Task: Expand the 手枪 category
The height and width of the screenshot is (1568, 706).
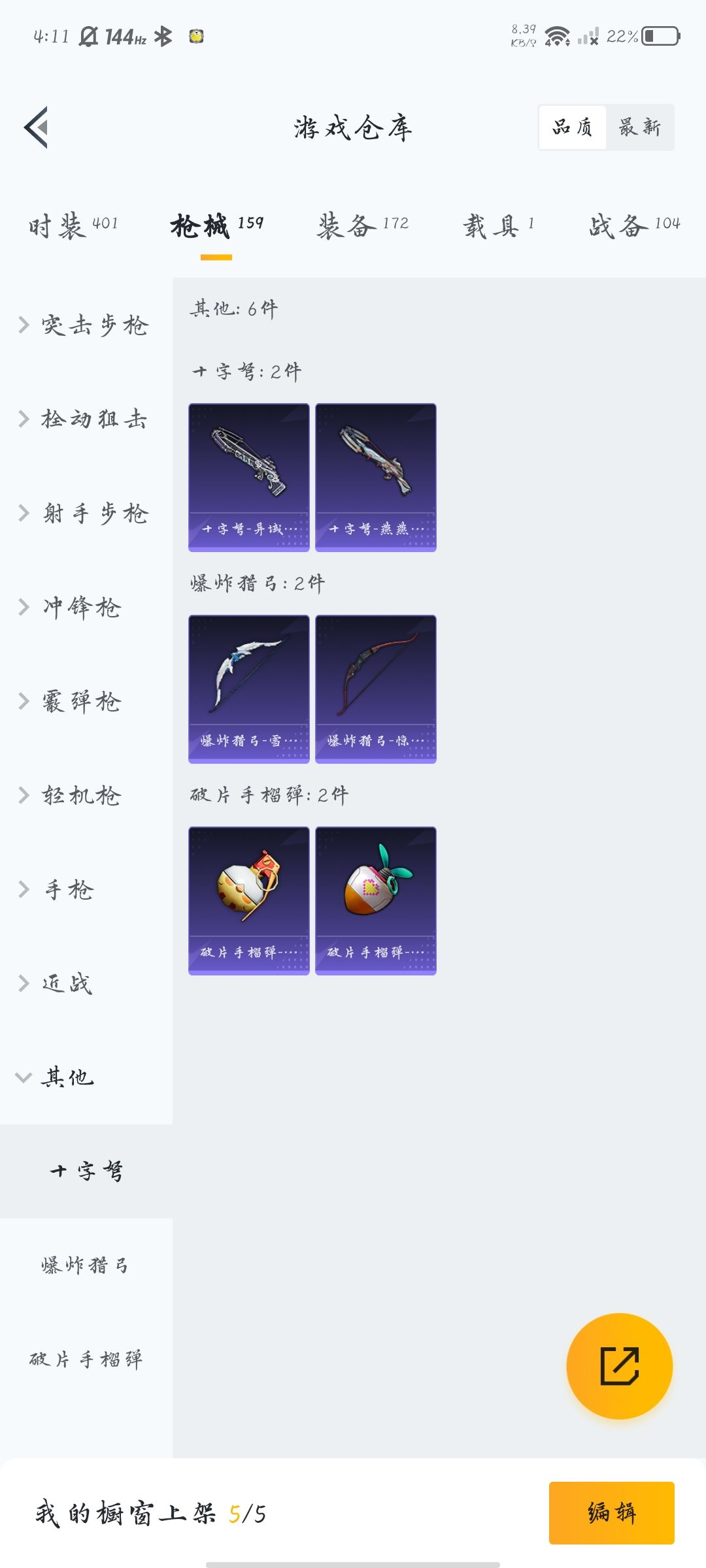Action: (x=59, y=889)
